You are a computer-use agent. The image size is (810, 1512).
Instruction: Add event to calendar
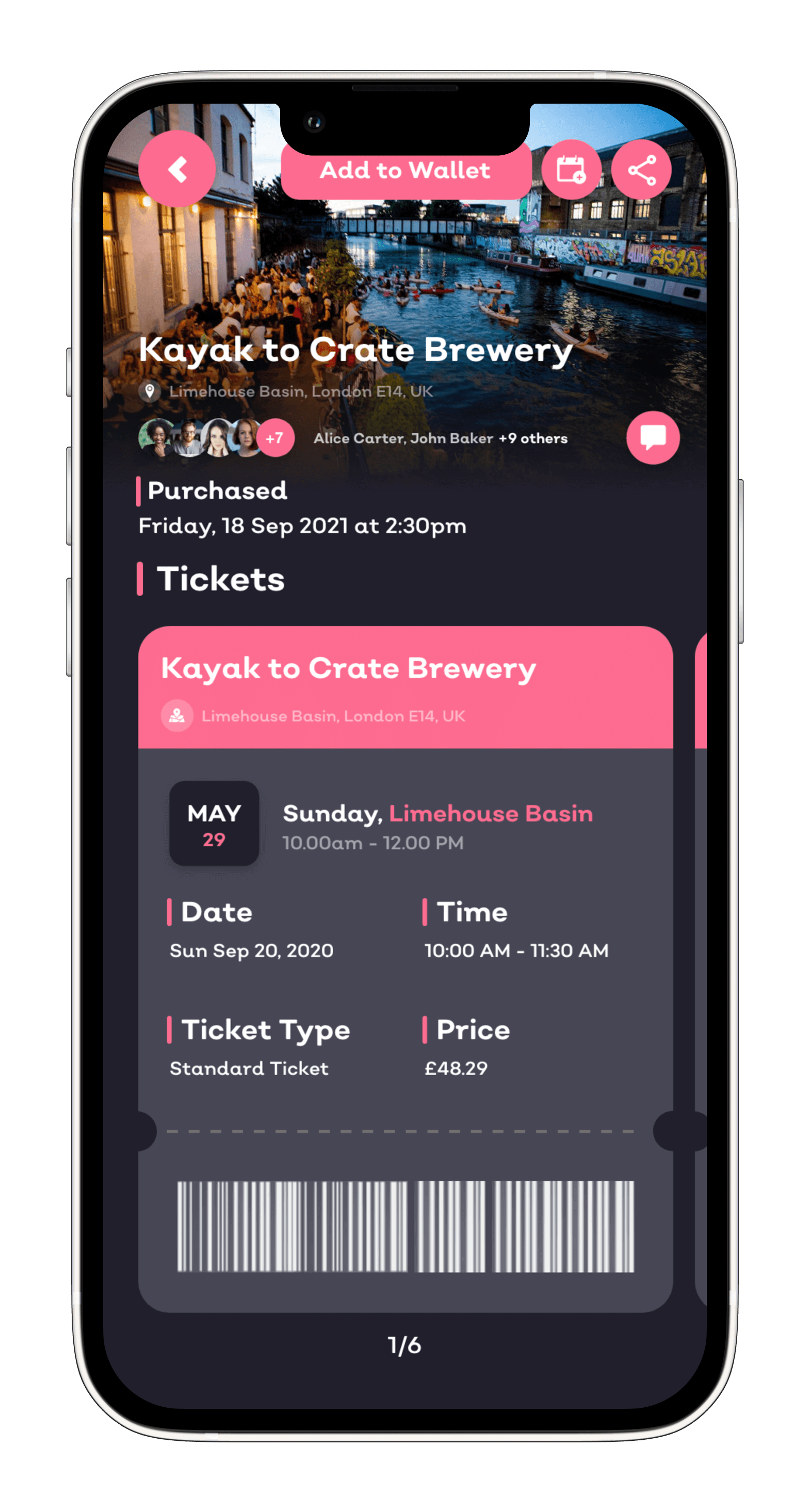(571, 170)
